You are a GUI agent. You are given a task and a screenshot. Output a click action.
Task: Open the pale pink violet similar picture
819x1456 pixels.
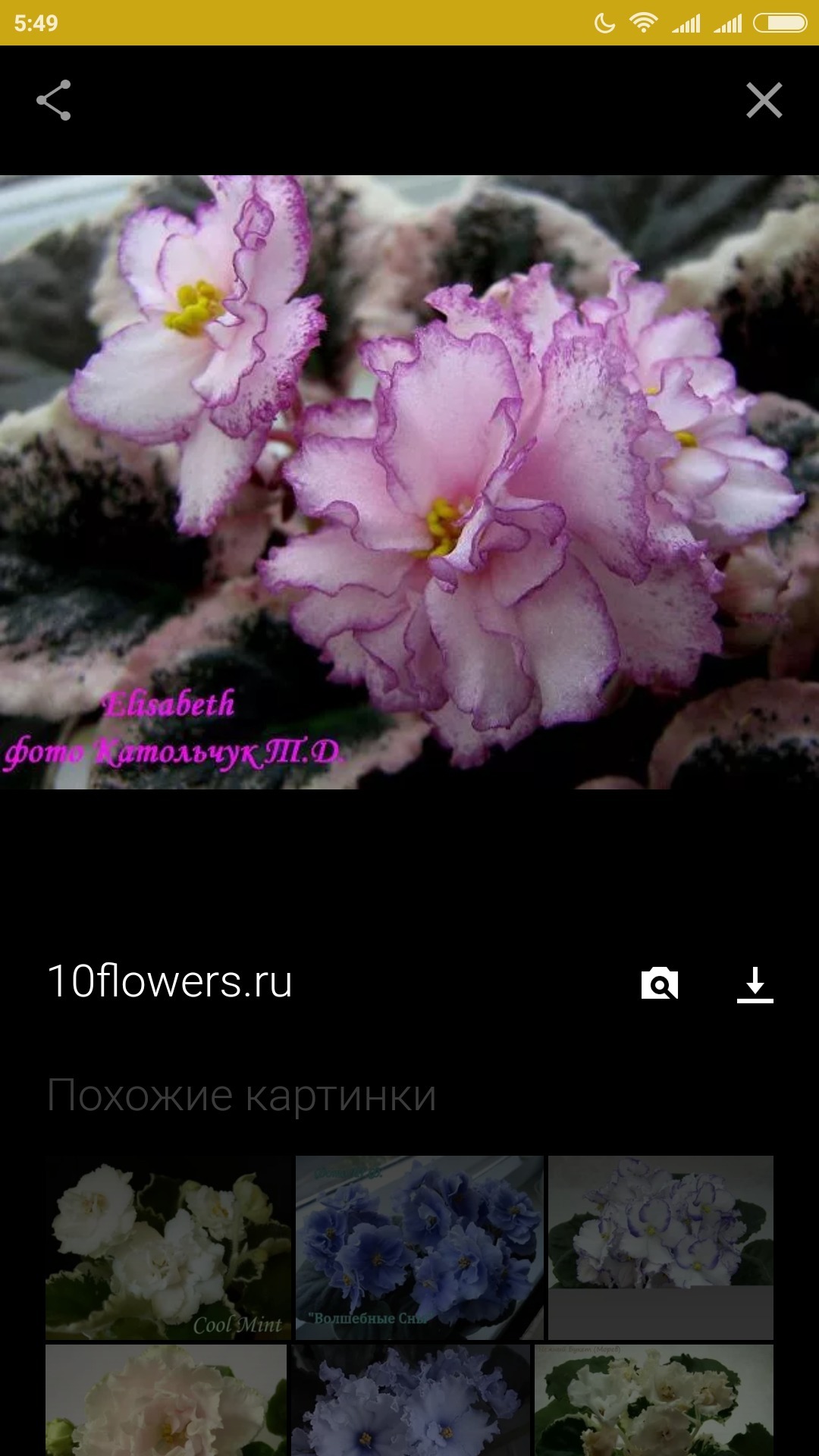click(166, 1400)
